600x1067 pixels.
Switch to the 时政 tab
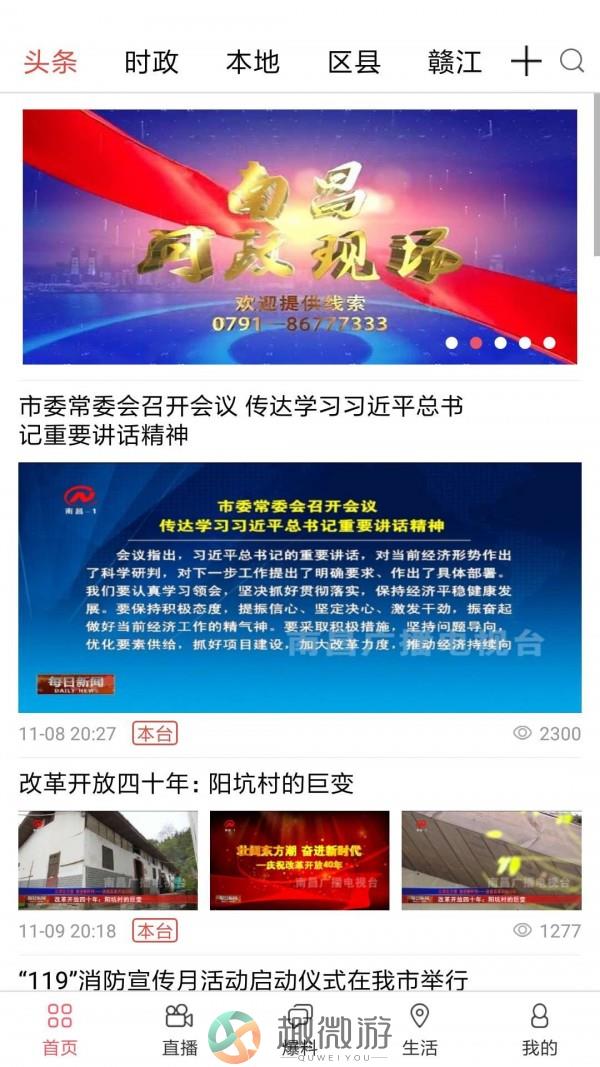tap(151, 62)
